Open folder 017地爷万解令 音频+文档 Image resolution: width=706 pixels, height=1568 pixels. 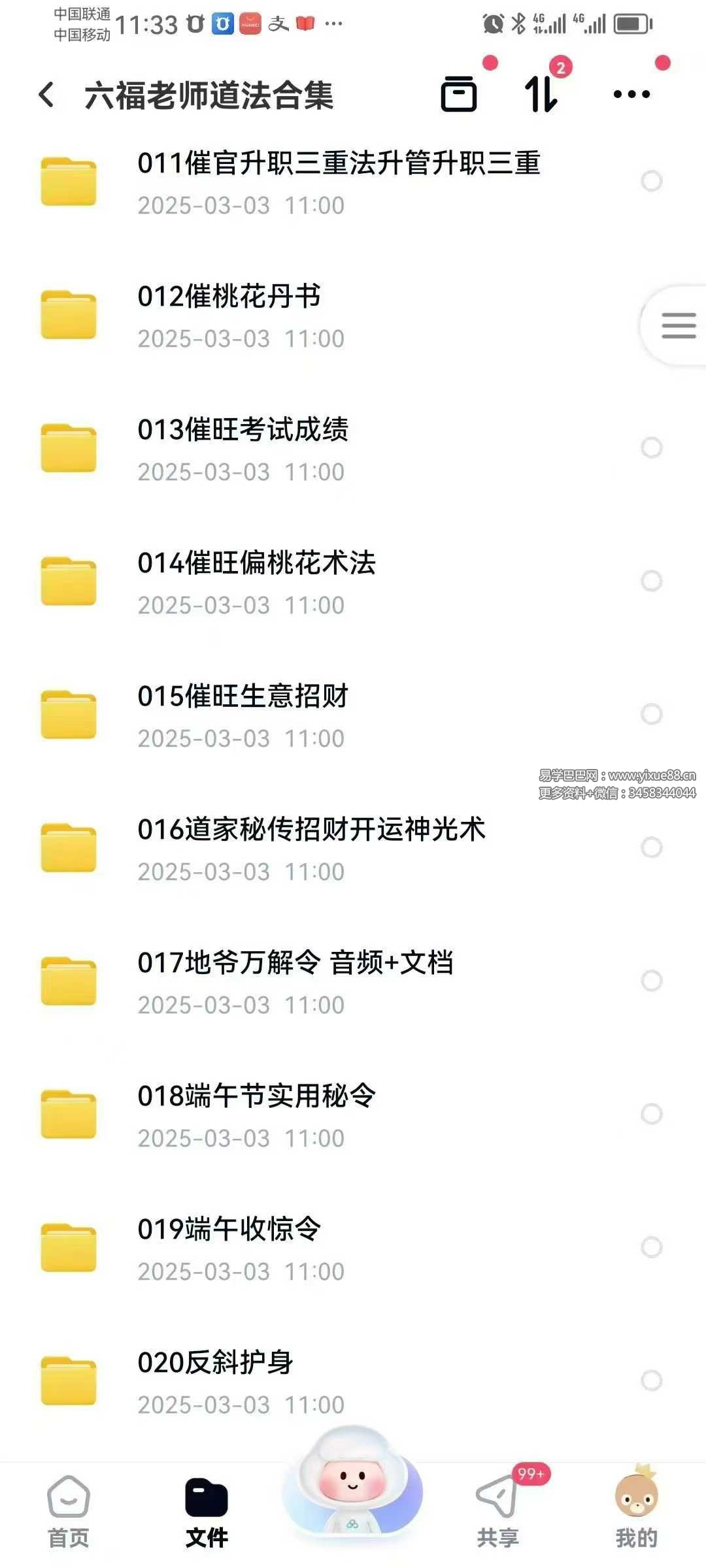295,981
